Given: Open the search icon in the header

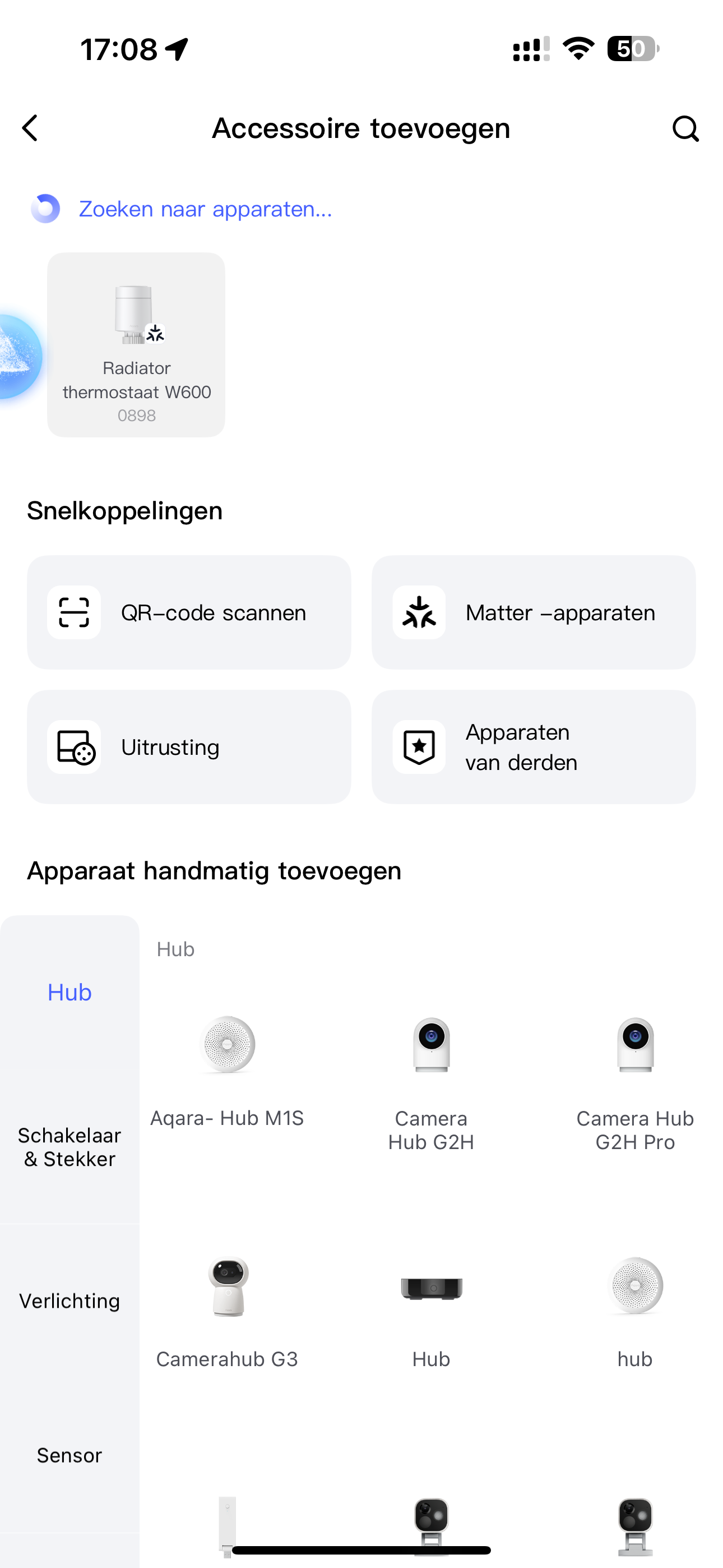Looking at the screenshot, I should [685, 128].
